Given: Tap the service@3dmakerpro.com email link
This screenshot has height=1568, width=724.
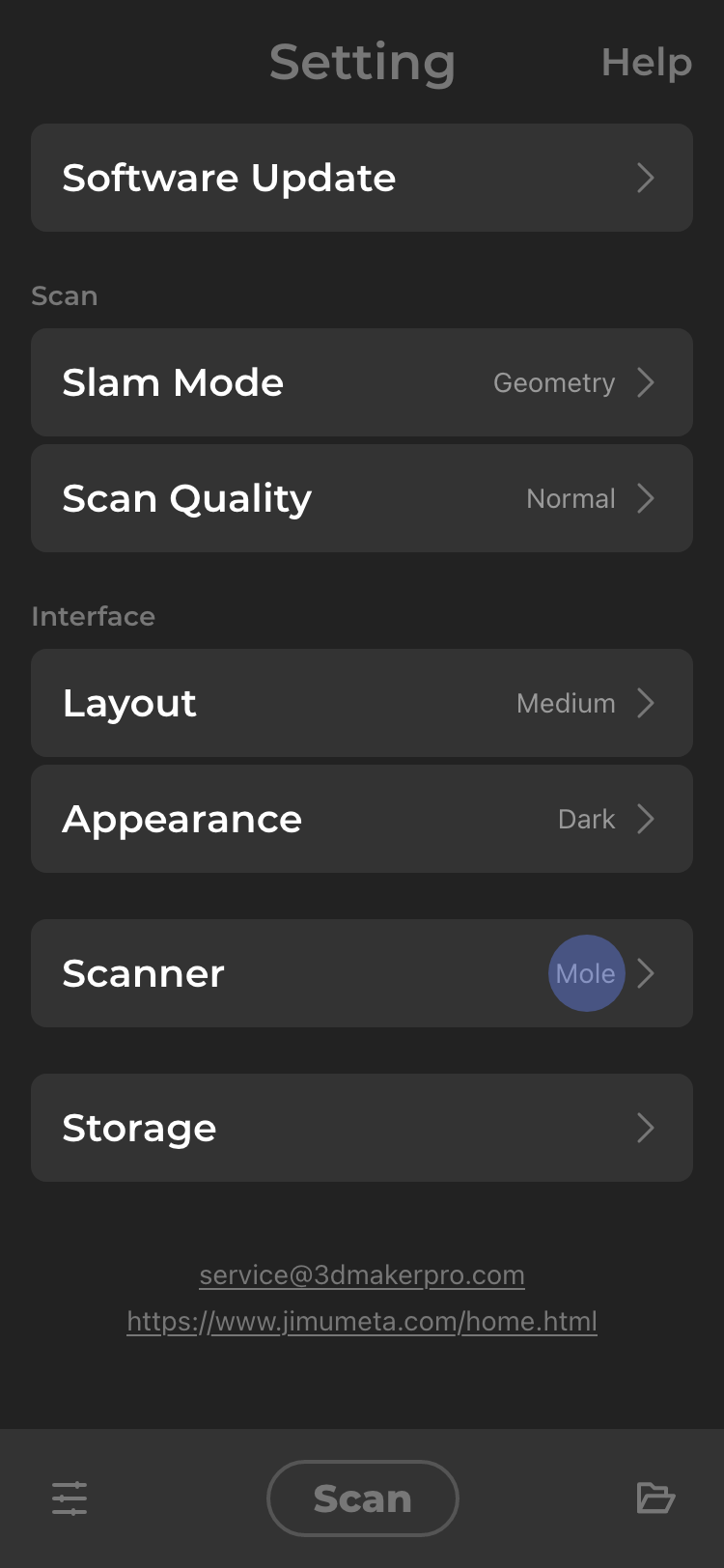Looking at the screenshot, I should [x=362, y=1274].
